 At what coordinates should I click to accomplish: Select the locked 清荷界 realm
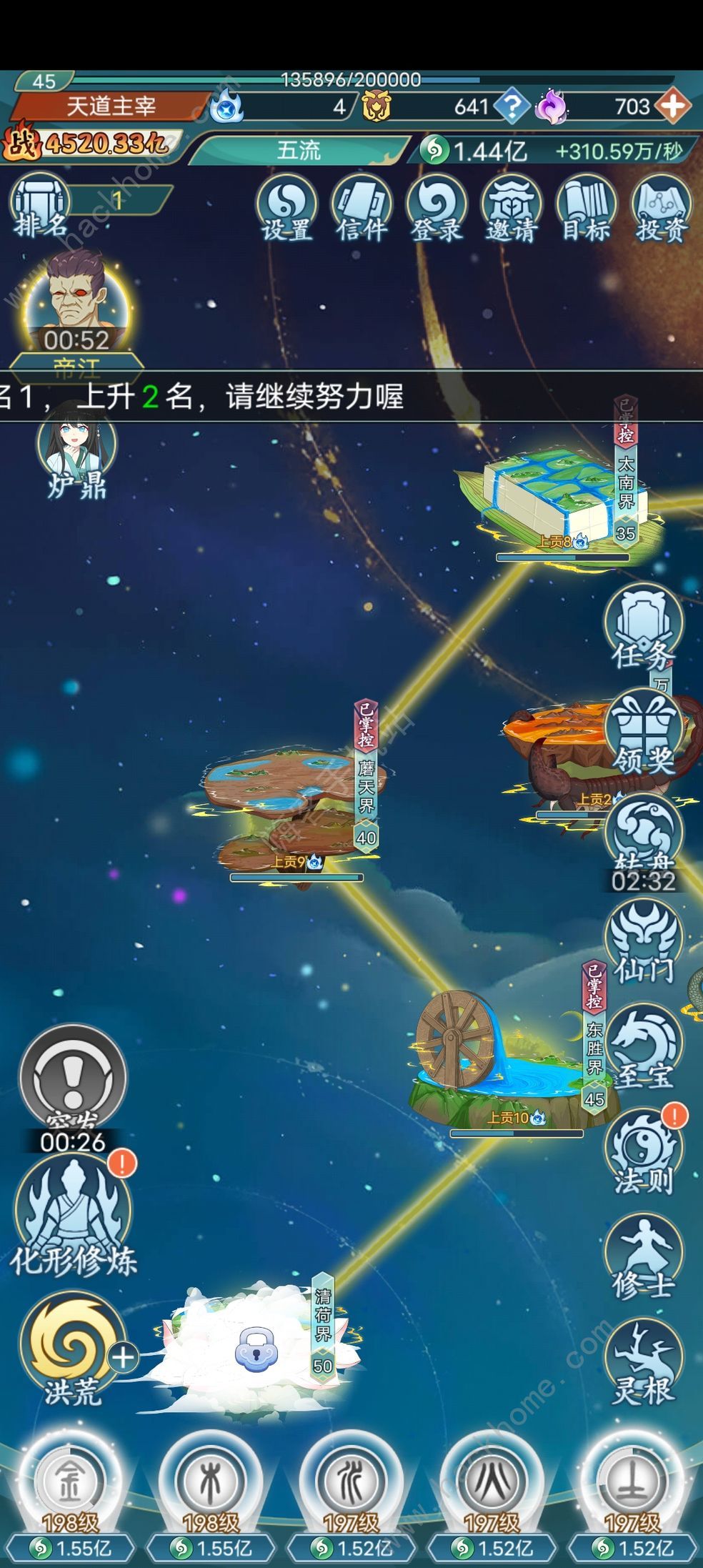click(255, 1350)
